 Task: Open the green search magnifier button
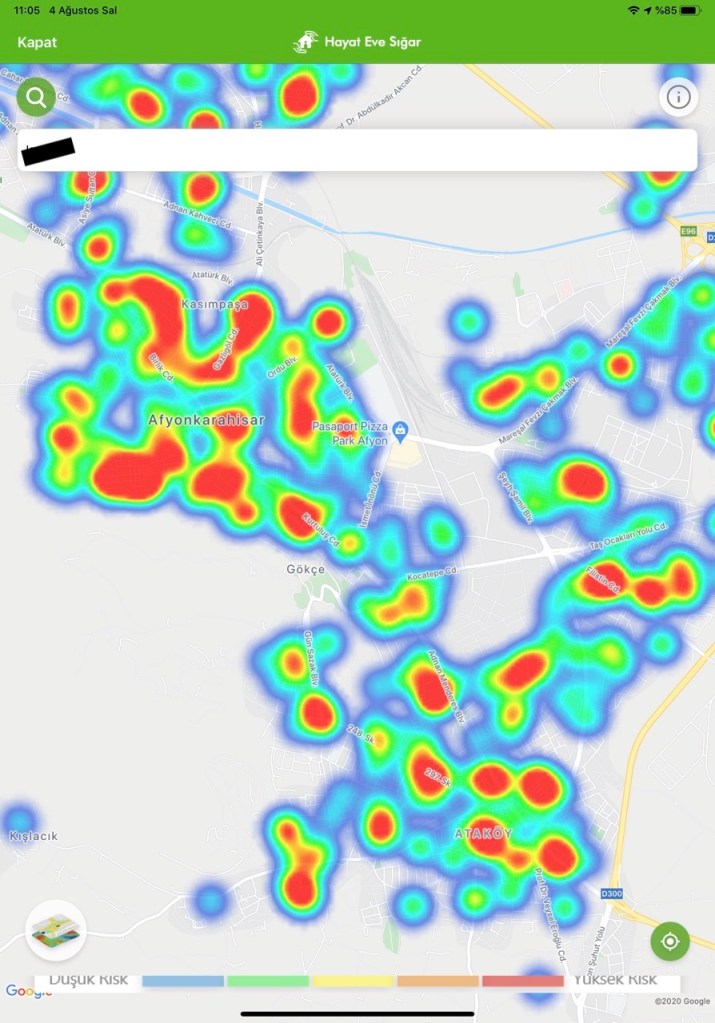36,97
